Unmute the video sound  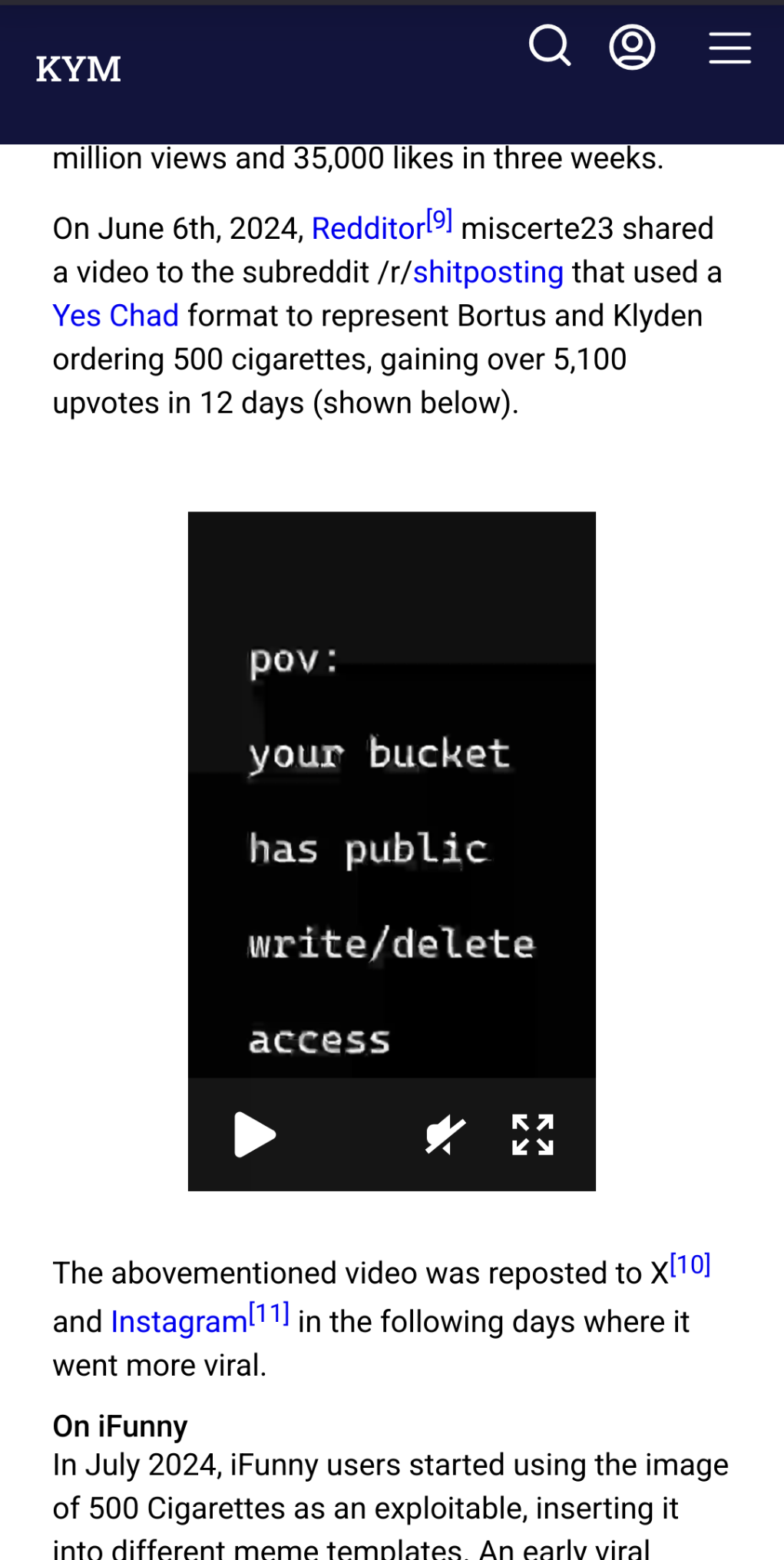click(445, 1134)
